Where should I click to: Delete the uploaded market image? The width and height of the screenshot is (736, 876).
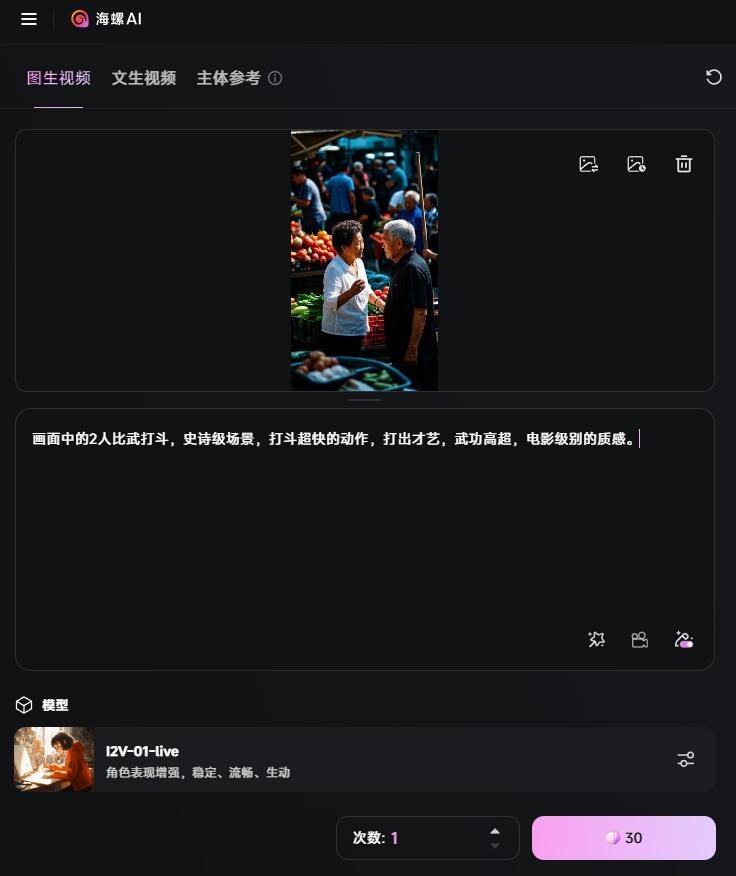point(684,164)
